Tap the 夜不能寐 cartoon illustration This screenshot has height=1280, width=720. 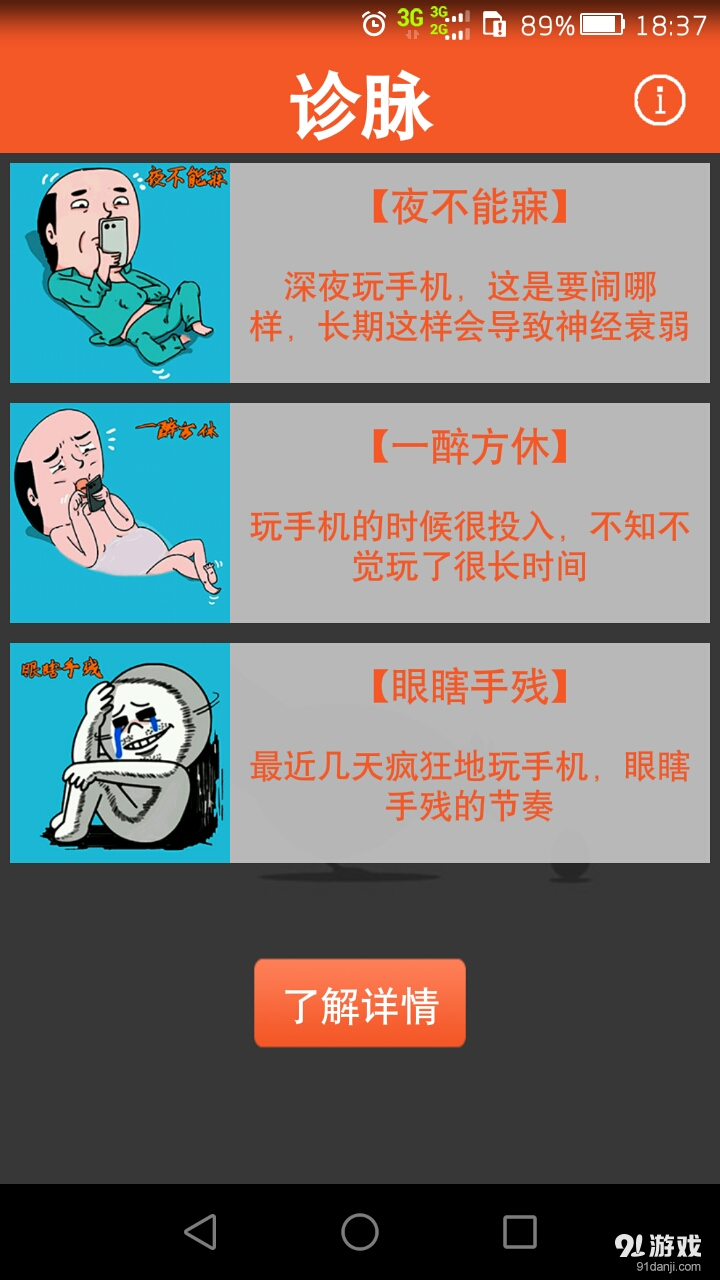tap(120, 270)
